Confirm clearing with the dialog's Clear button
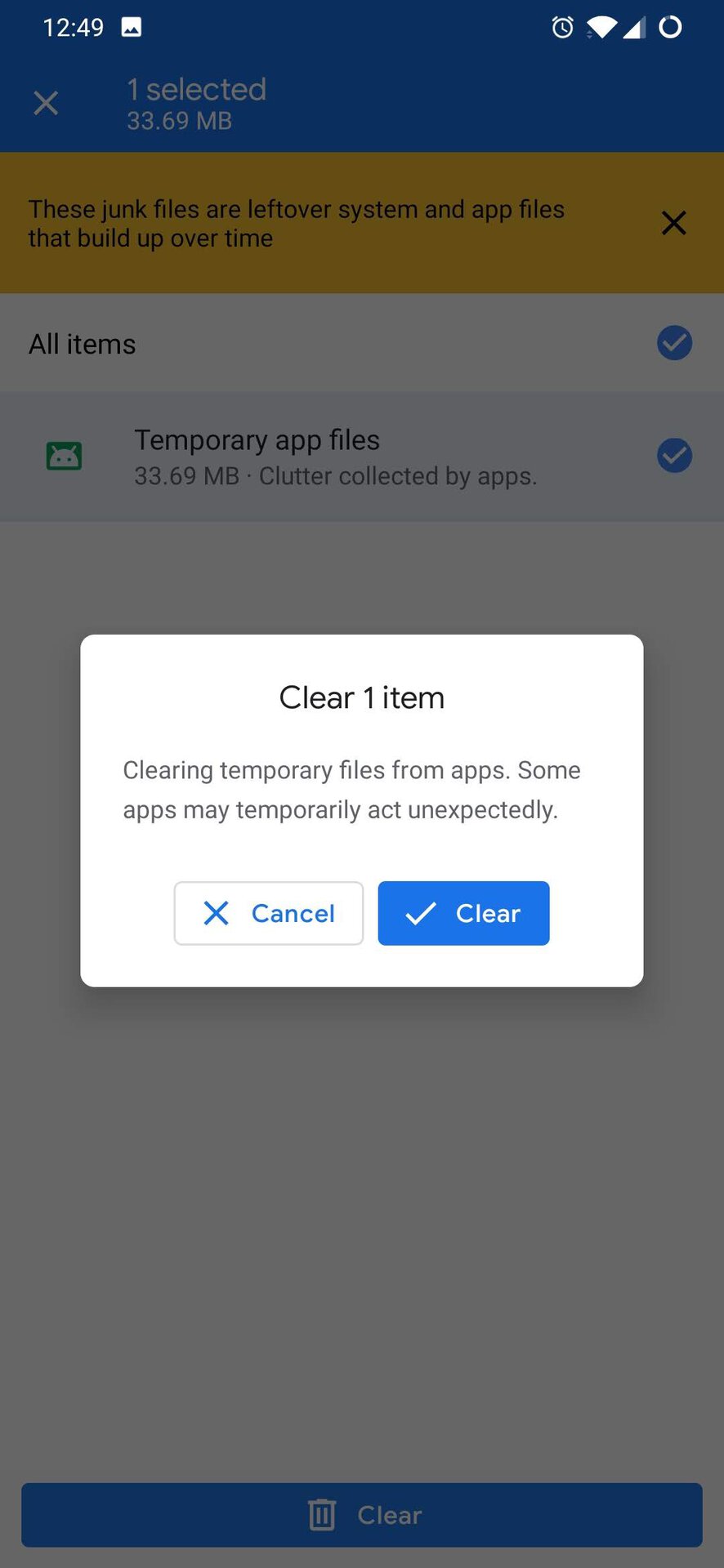724x1568 pixels. click(463, 913)
